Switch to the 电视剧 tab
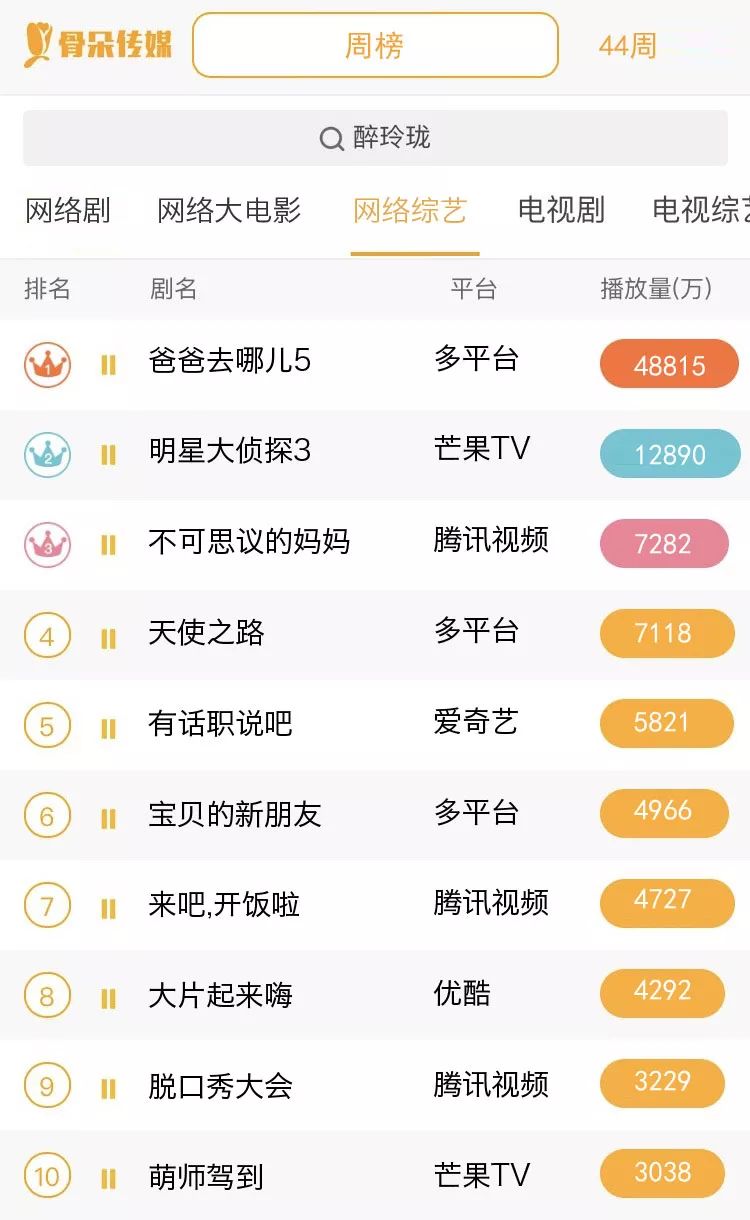The image size is (750, 1220). [x=561, y=211]
